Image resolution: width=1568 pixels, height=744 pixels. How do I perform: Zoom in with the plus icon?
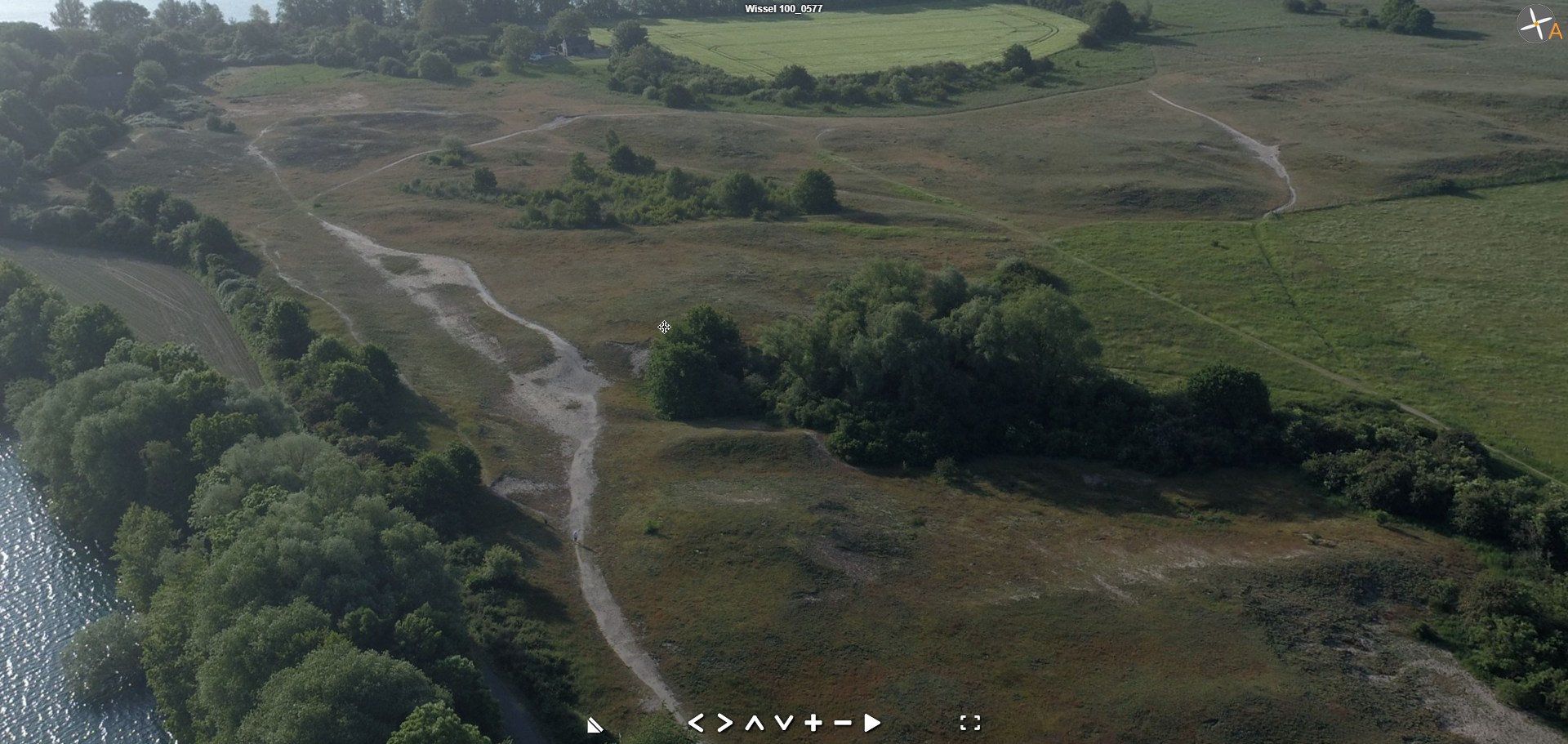(x=813, y=723)
